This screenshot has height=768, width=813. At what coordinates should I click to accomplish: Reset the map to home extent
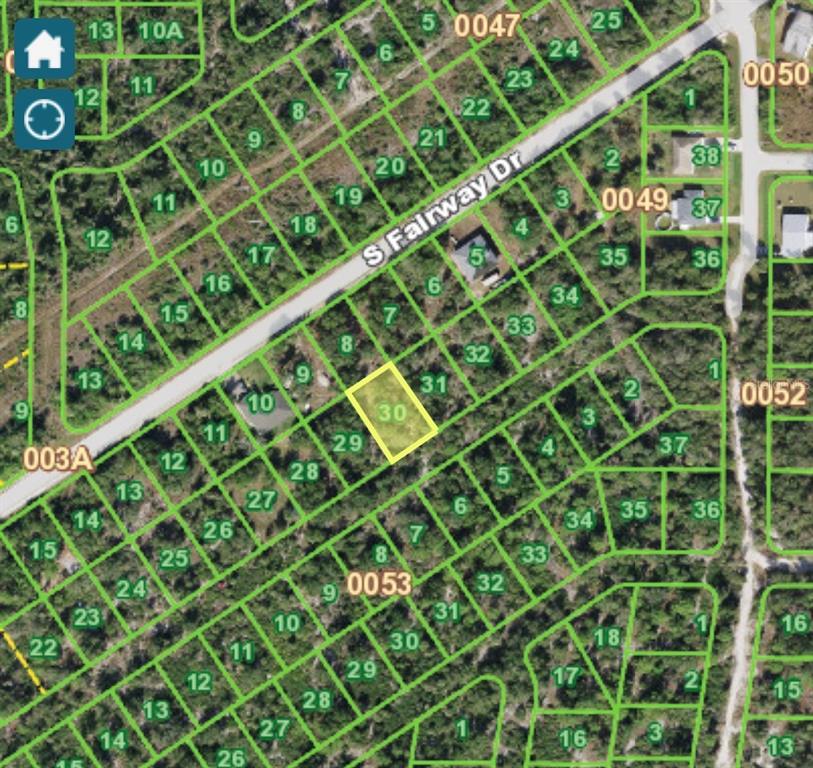(x=45, y=49)
